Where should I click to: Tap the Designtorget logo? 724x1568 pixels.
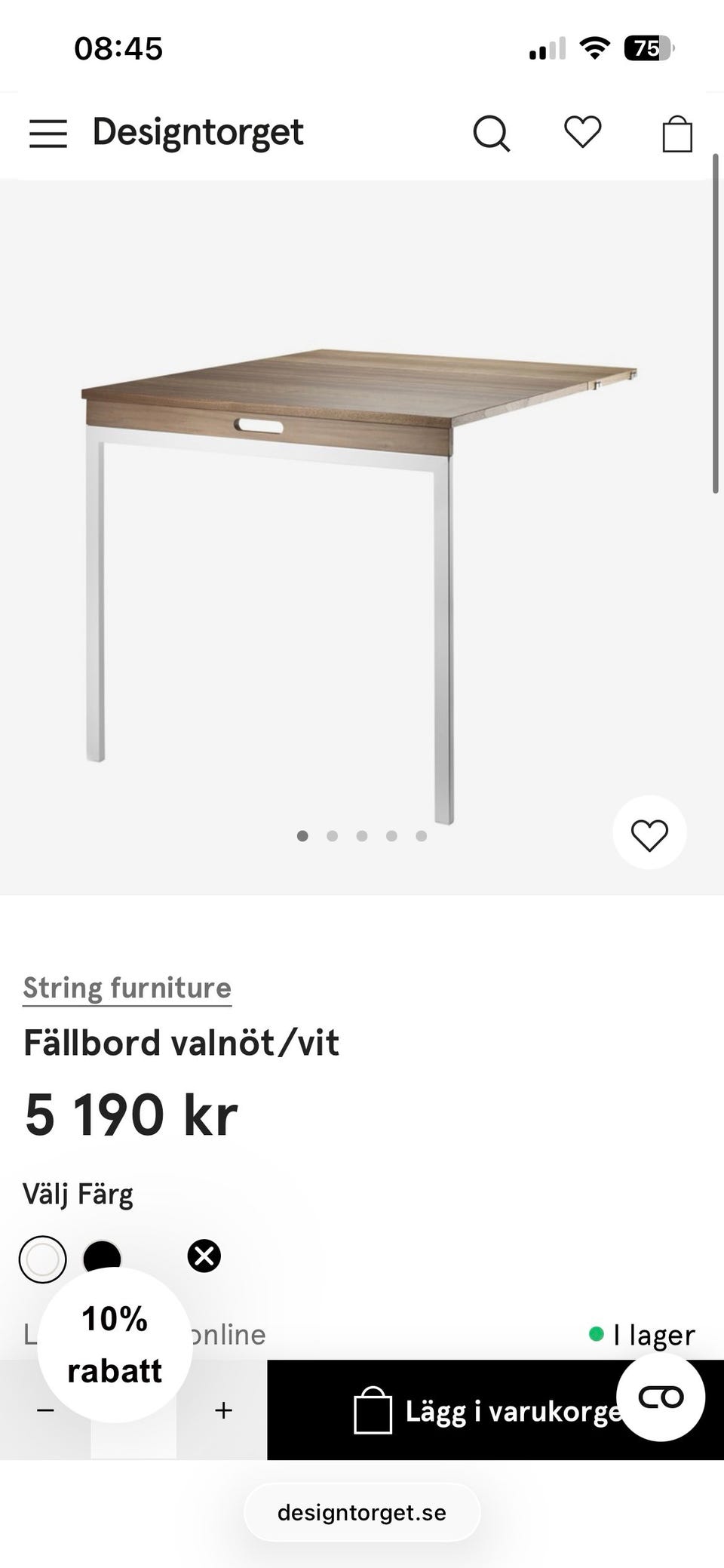tap(198, 133)
